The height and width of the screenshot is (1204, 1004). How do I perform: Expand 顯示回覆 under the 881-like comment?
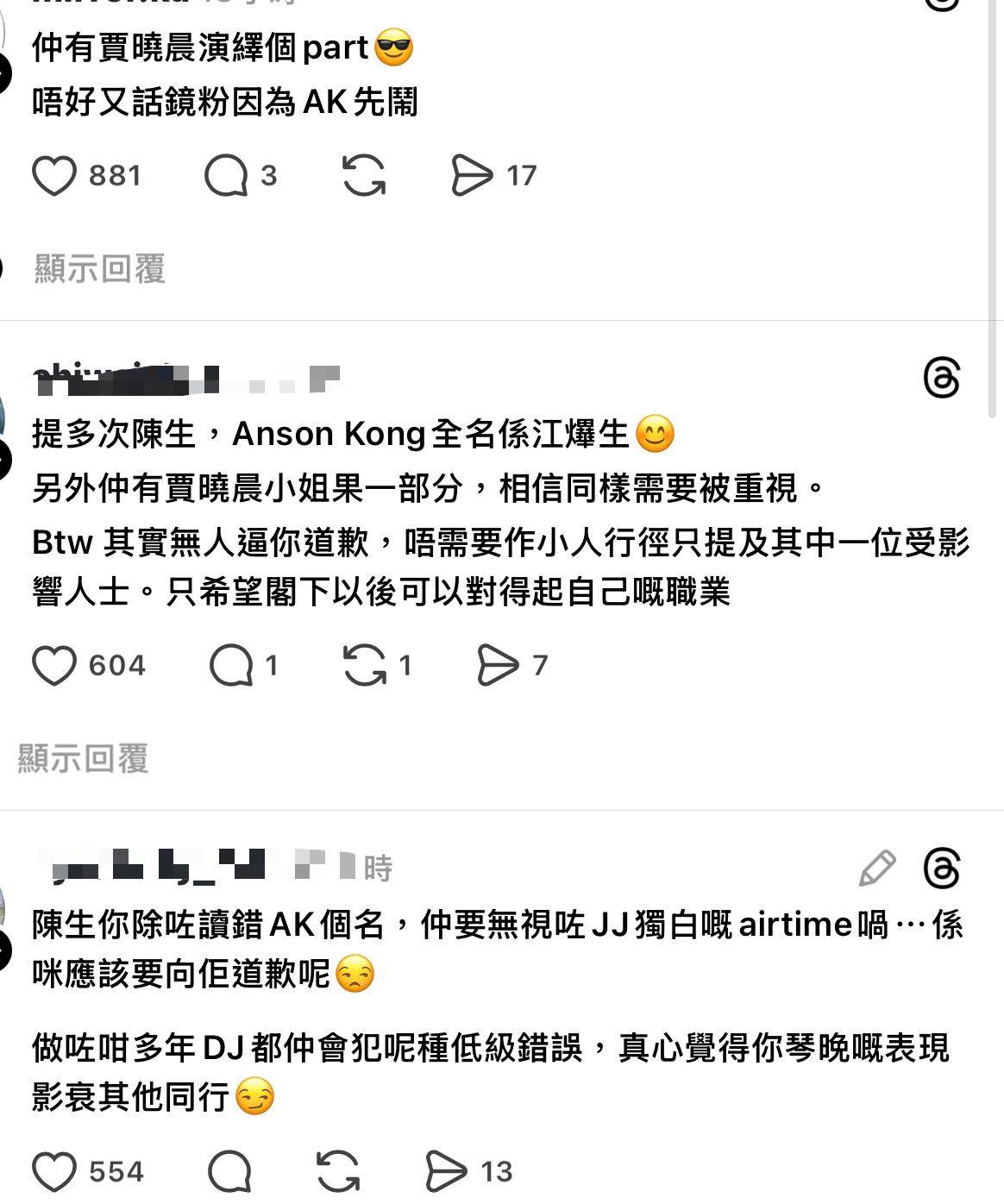point(99,269)
